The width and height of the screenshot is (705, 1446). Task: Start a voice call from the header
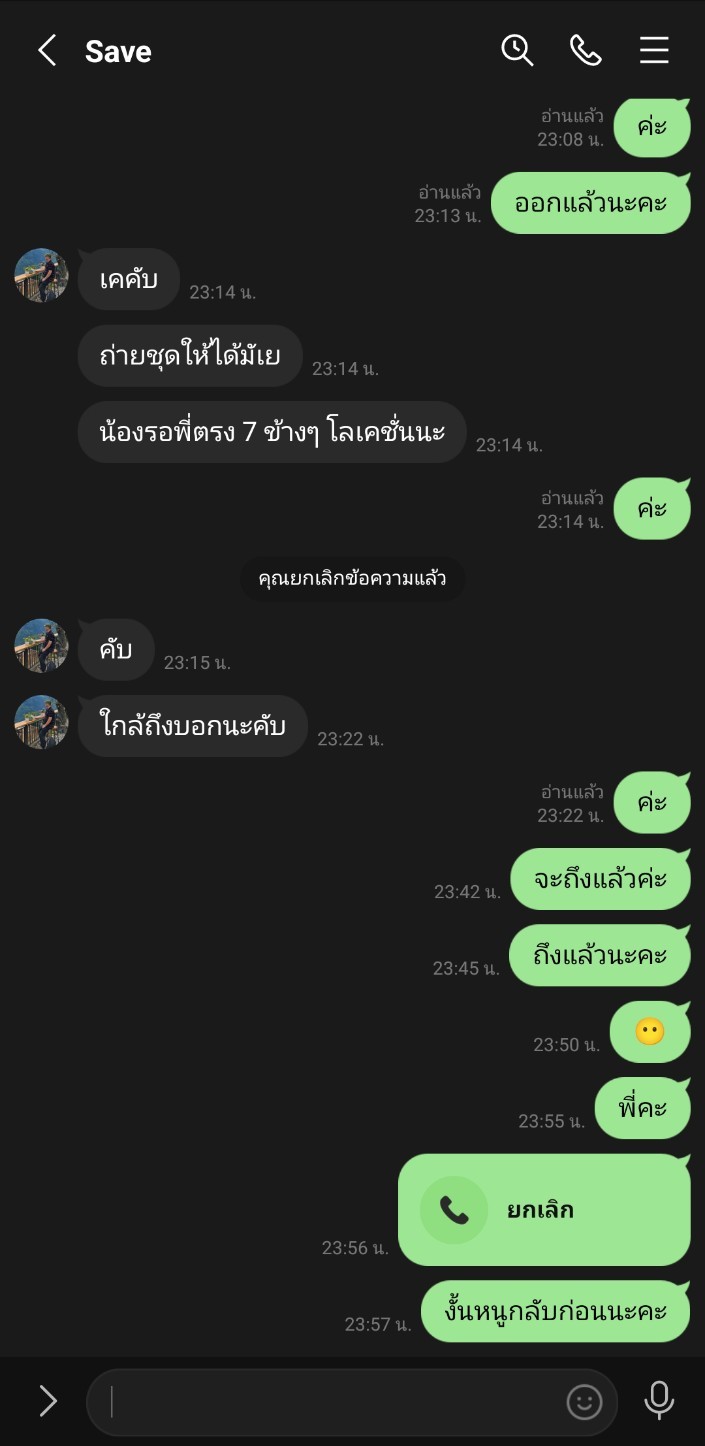[586, 50]
